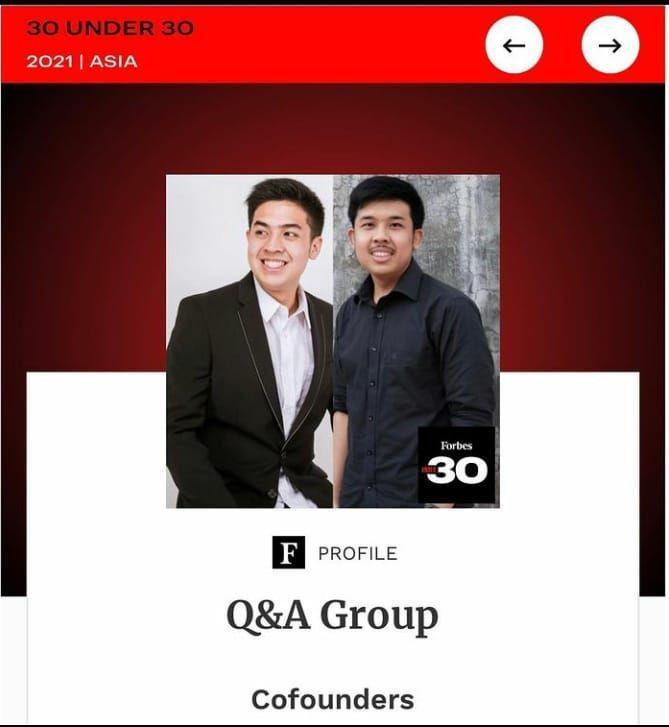Go to the next 30 Under 30 profile
This screenshot has height=727, width=669.
pyautogui.click(x=610, y=45)
